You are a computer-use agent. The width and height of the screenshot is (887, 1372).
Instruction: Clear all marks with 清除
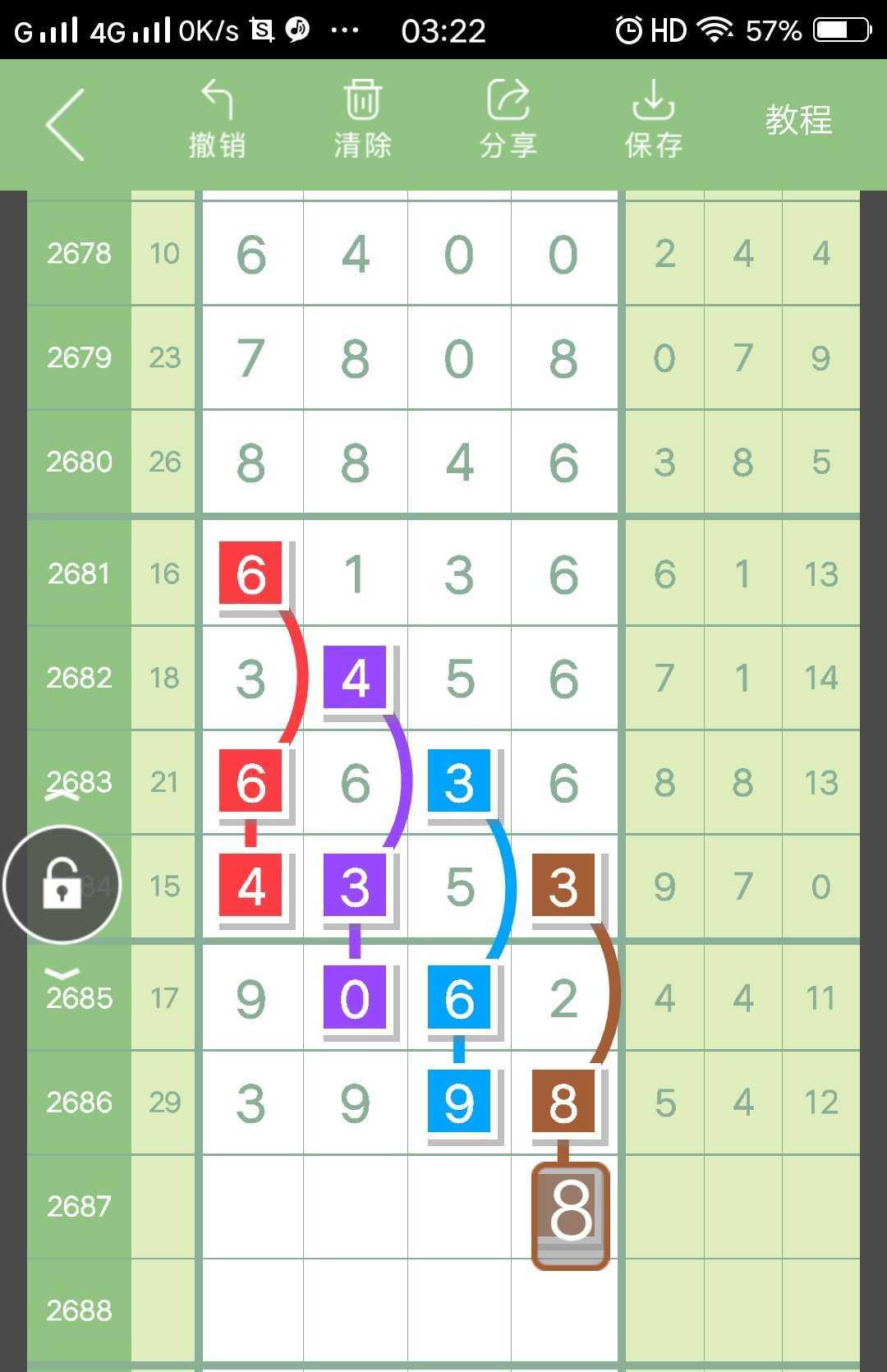click(362, 121)
